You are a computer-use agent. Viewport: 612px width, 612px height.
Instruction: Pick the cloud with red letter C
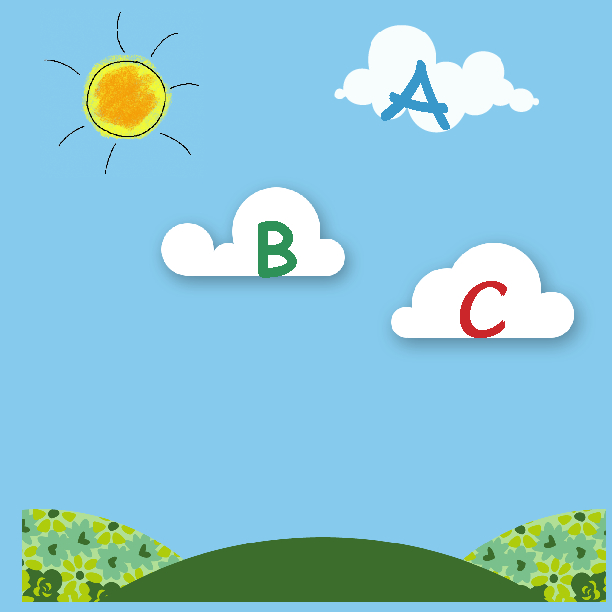[x=483, y=305]
